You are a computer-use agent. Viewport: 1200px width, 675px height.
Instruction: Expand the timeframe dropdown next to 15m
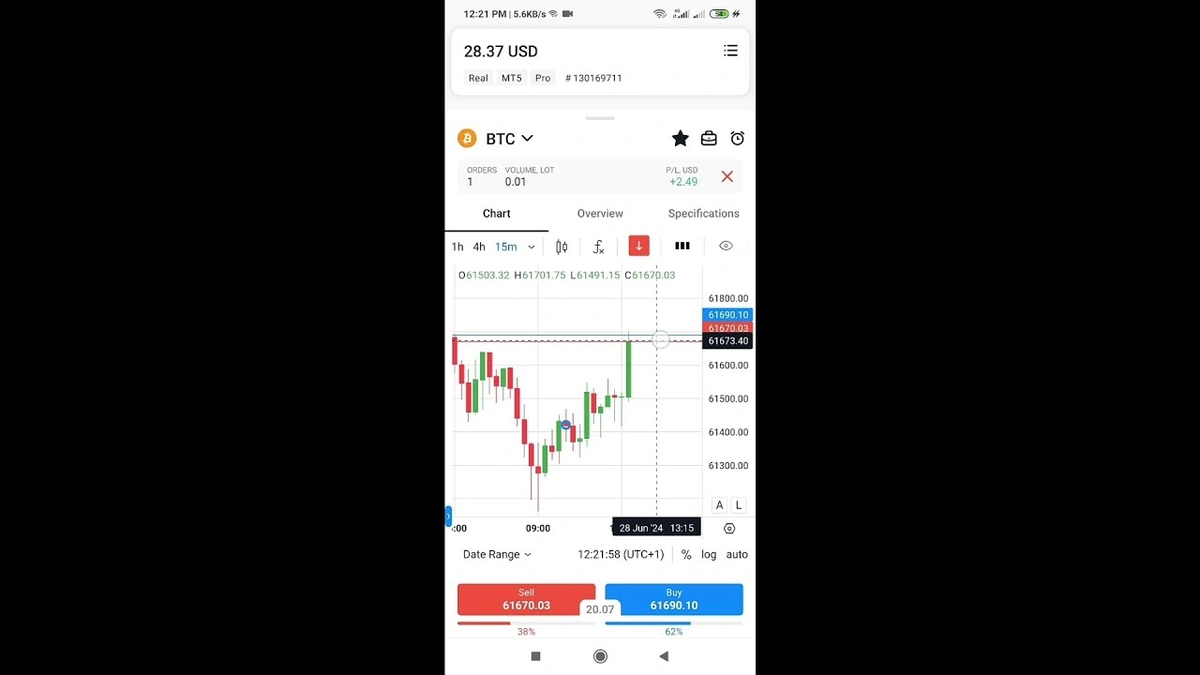click(x=531, y=247)
